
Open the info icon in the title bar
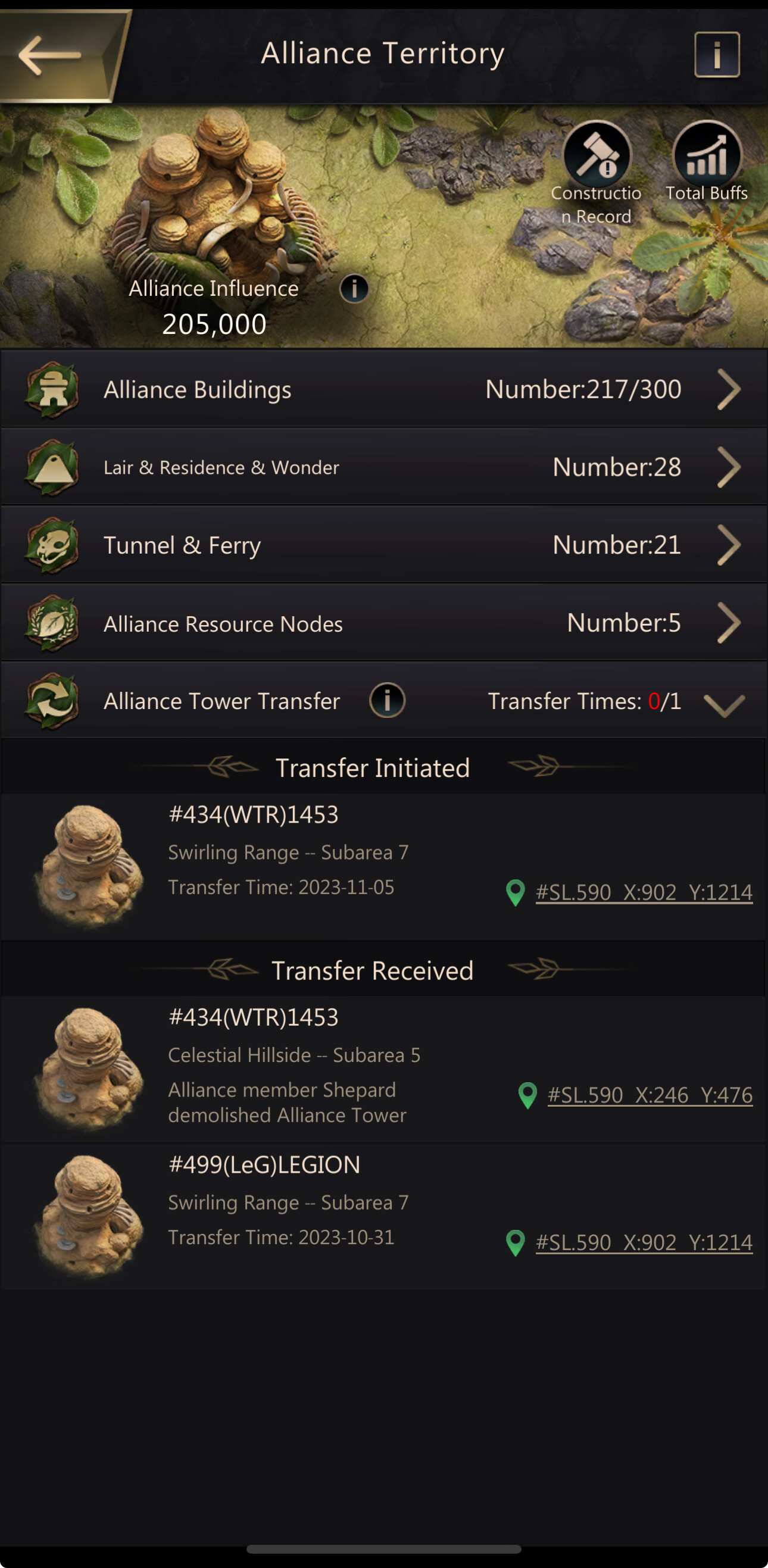pos(716,55)
